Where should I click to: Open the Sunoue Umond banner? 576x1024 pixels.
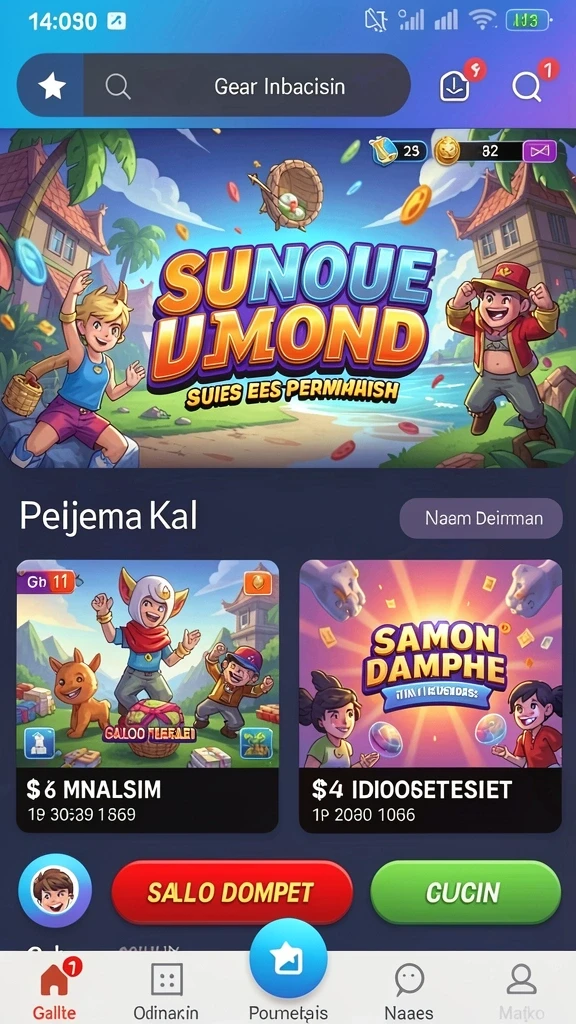pos(288,298)
